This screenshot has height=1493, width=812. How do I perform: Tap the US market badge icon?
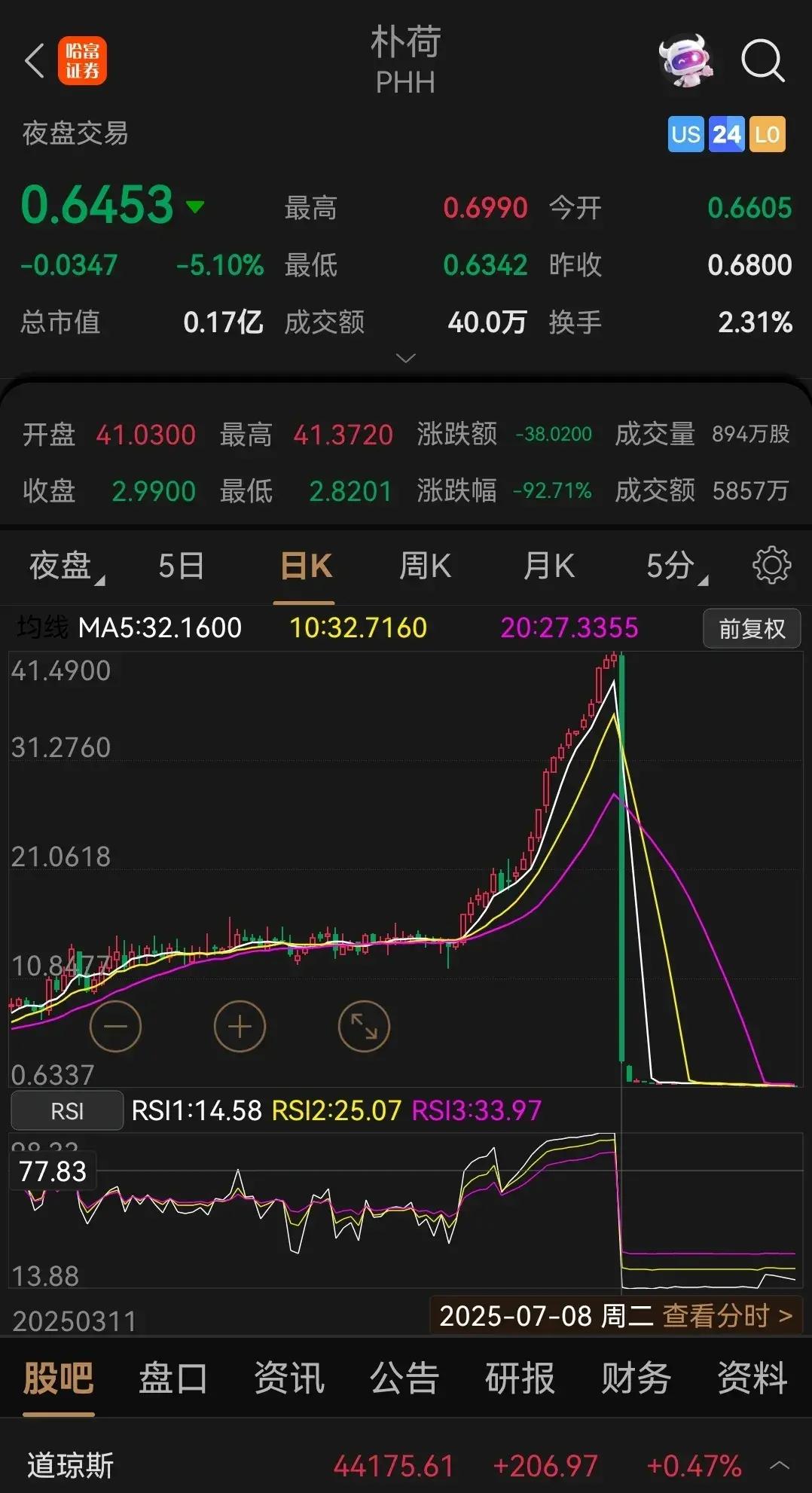685,133
